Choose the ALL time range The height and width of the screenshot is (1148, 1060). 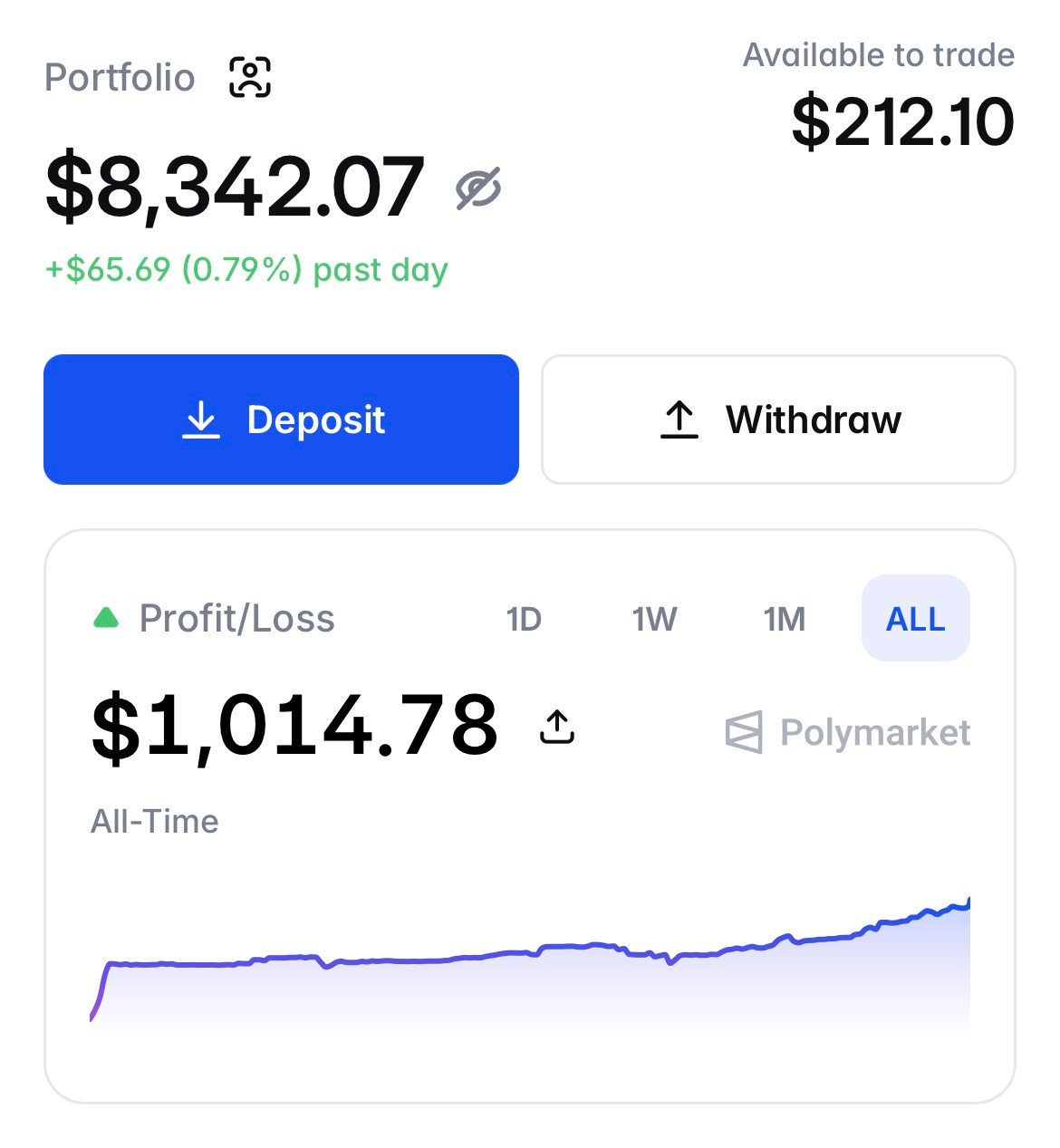[915, 619]
